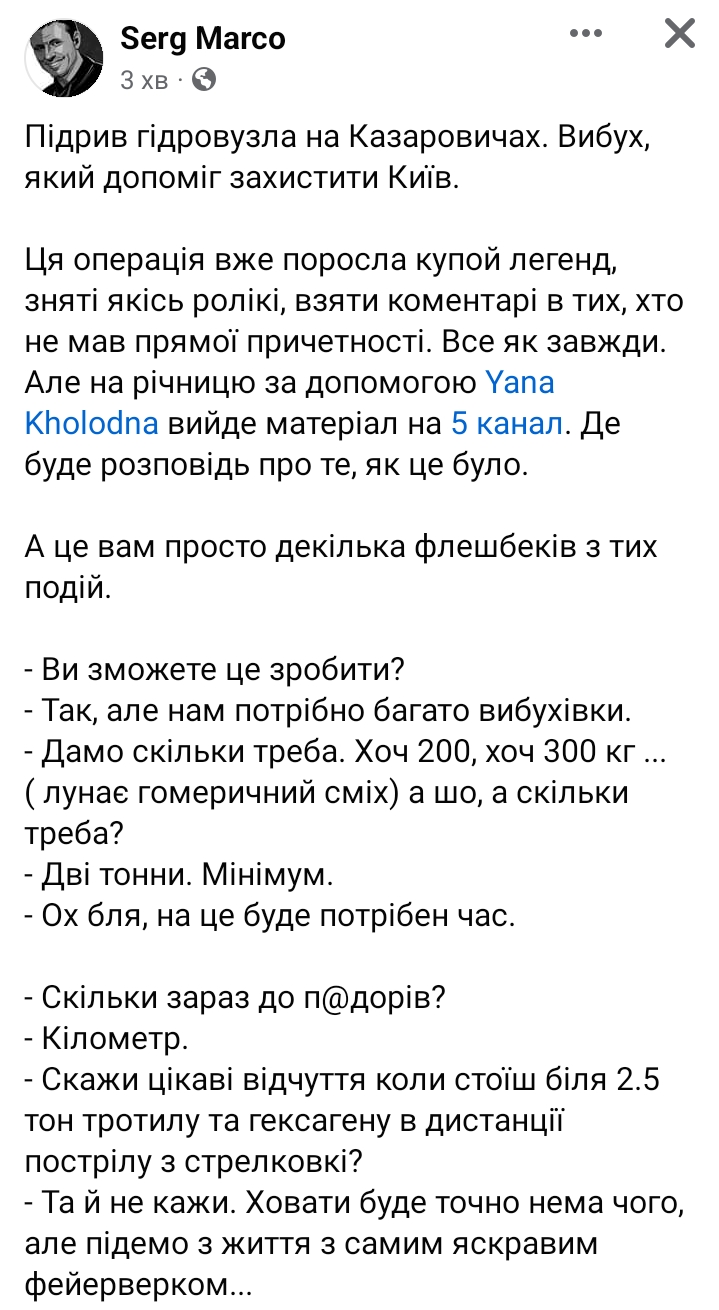Open the 5 канал page link
The image size is (719, 1310).
point(509,422)
